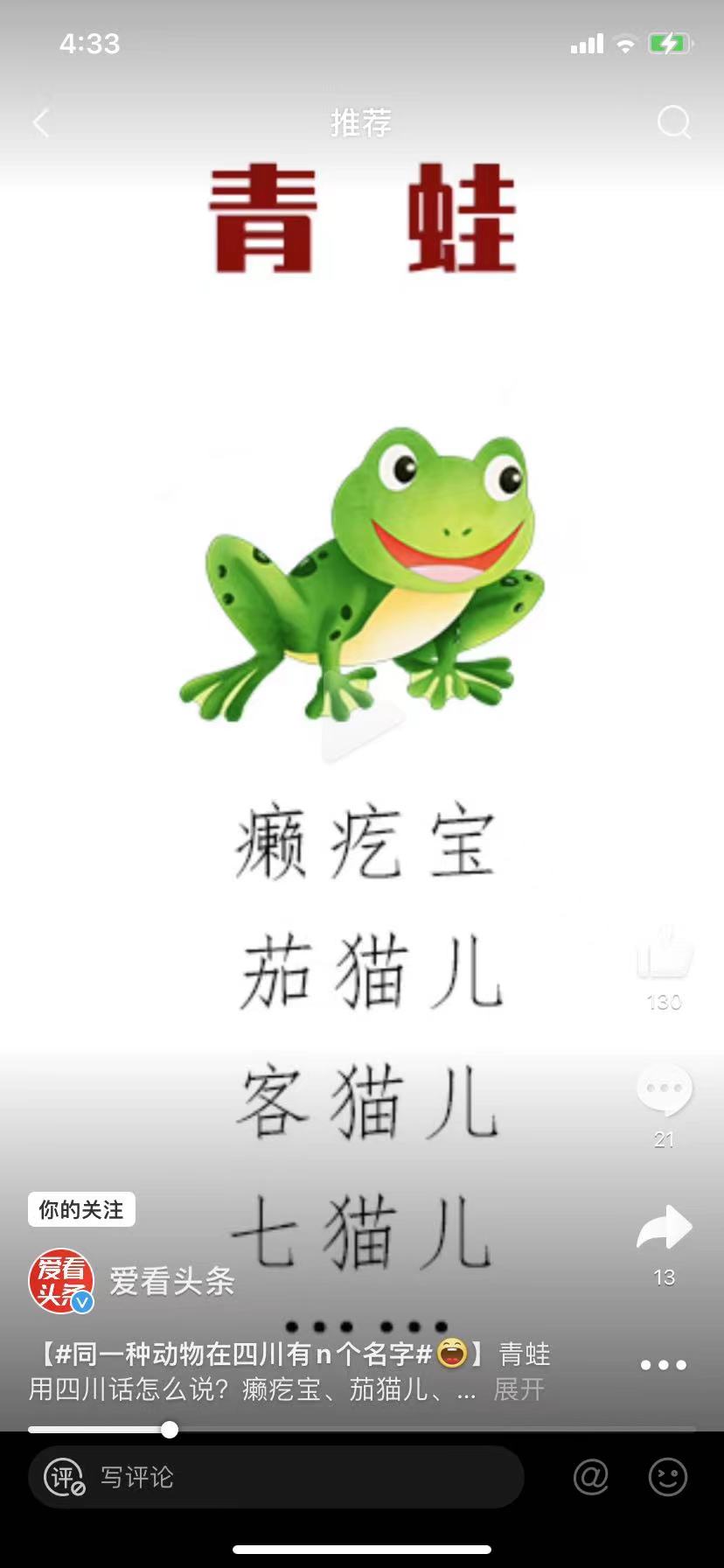Open the battery status indicator
The width and height of the screenshot is (724, 1568).
click(670, 42)
